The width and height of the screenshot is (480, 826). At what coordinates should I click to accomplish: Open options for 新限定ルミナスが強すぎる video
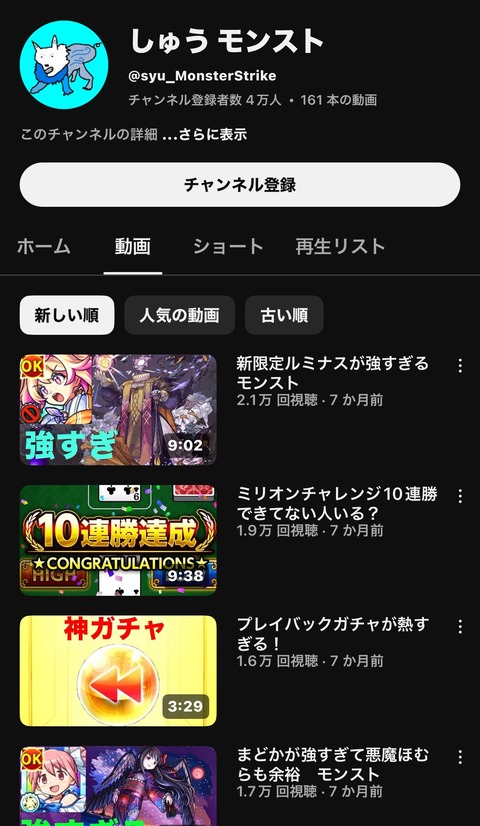tap(460, 366)
